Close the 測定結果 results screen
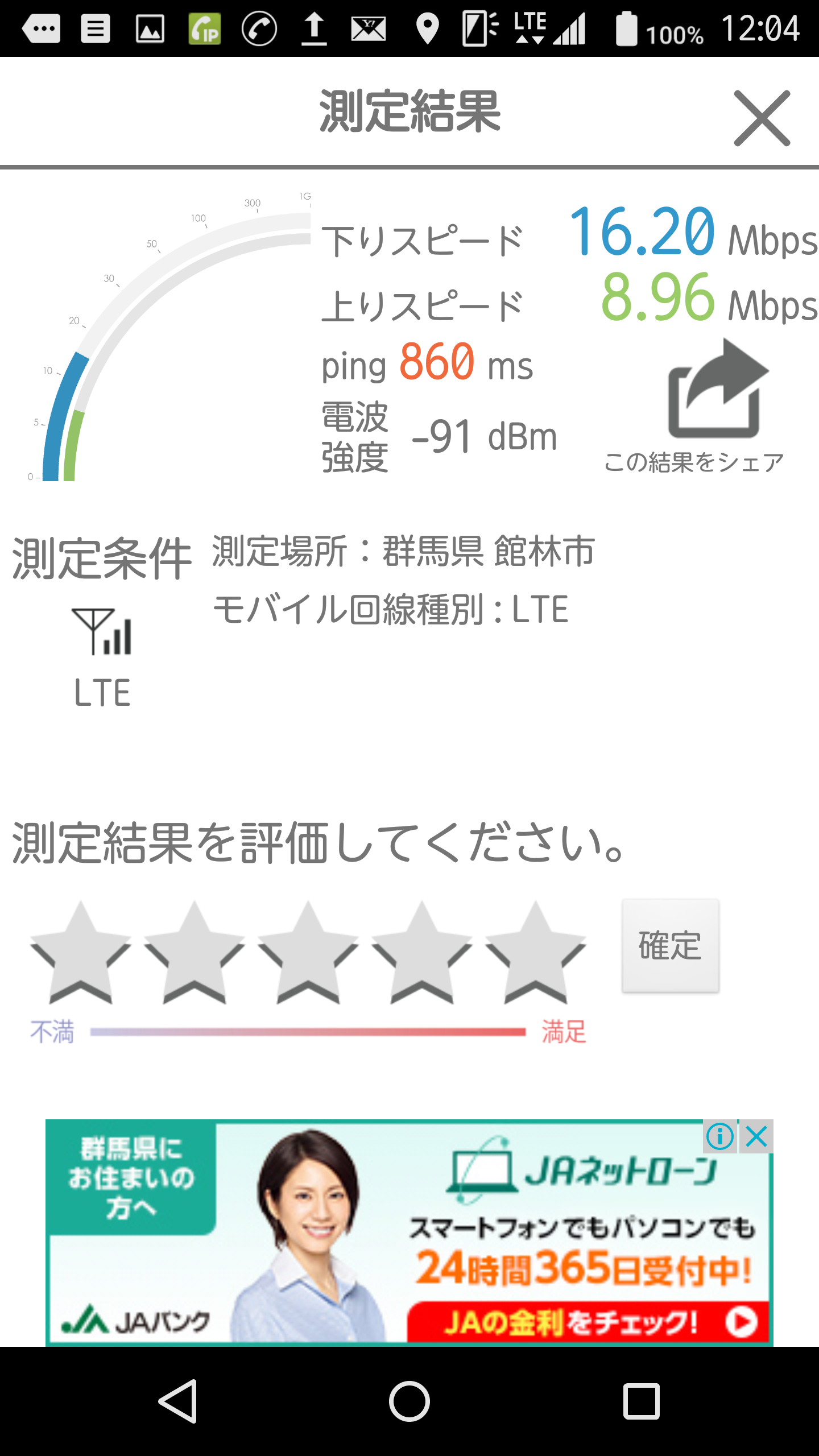This screenshot has height=1456, width=819. tap(762, 118)
